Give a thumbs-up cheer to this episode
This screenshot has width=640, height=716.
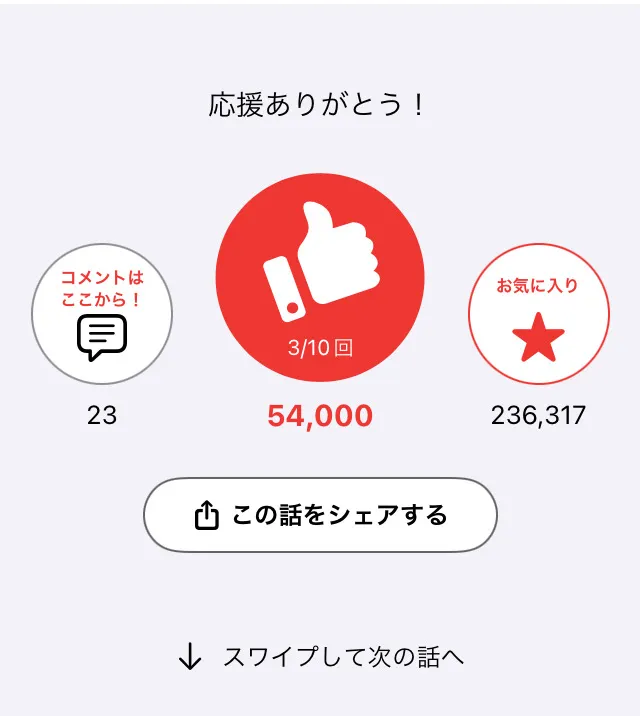pos(320,278)
